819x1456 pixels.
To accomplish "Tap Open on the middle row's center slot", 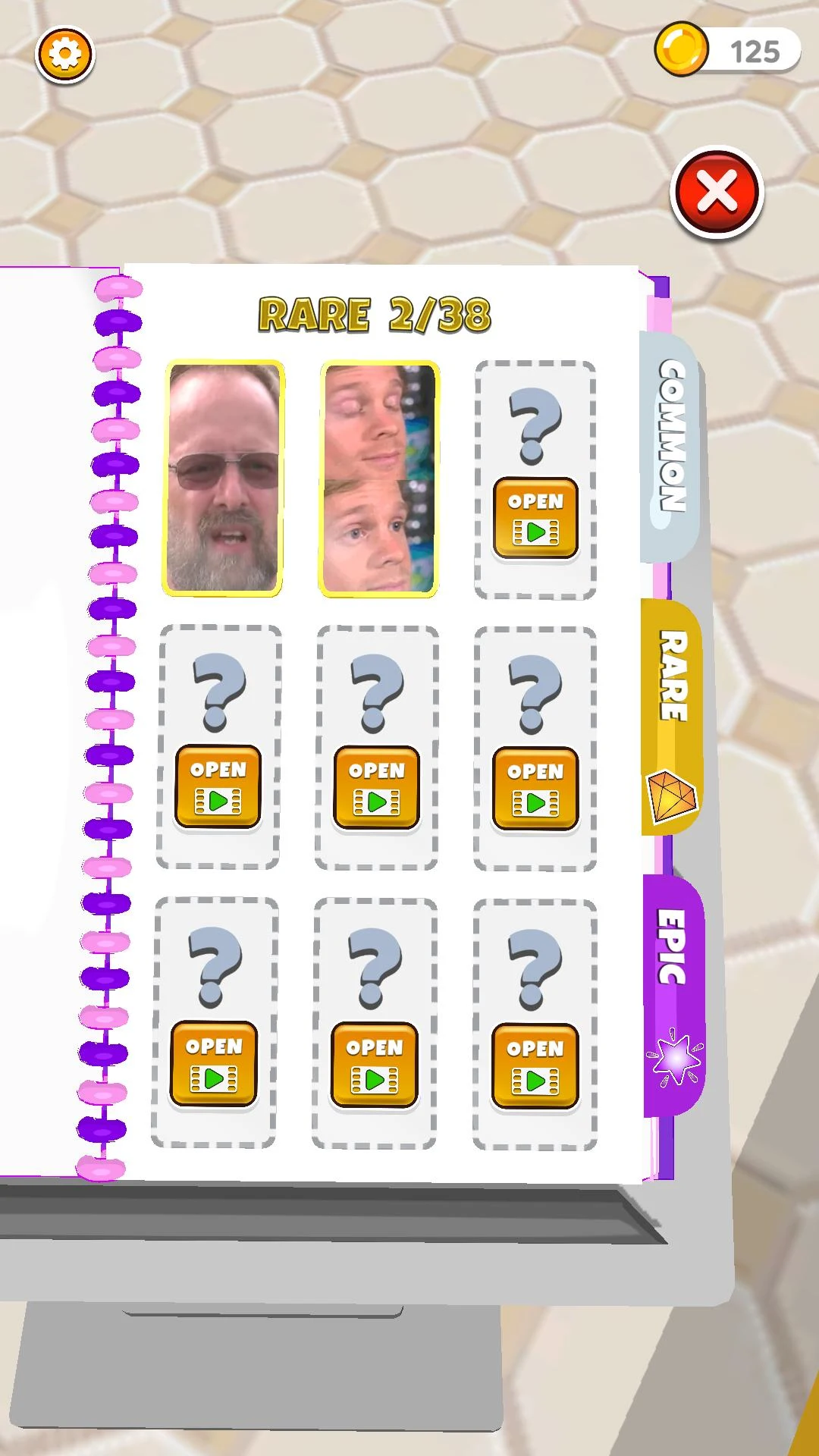I will click(x=377, y=787).
